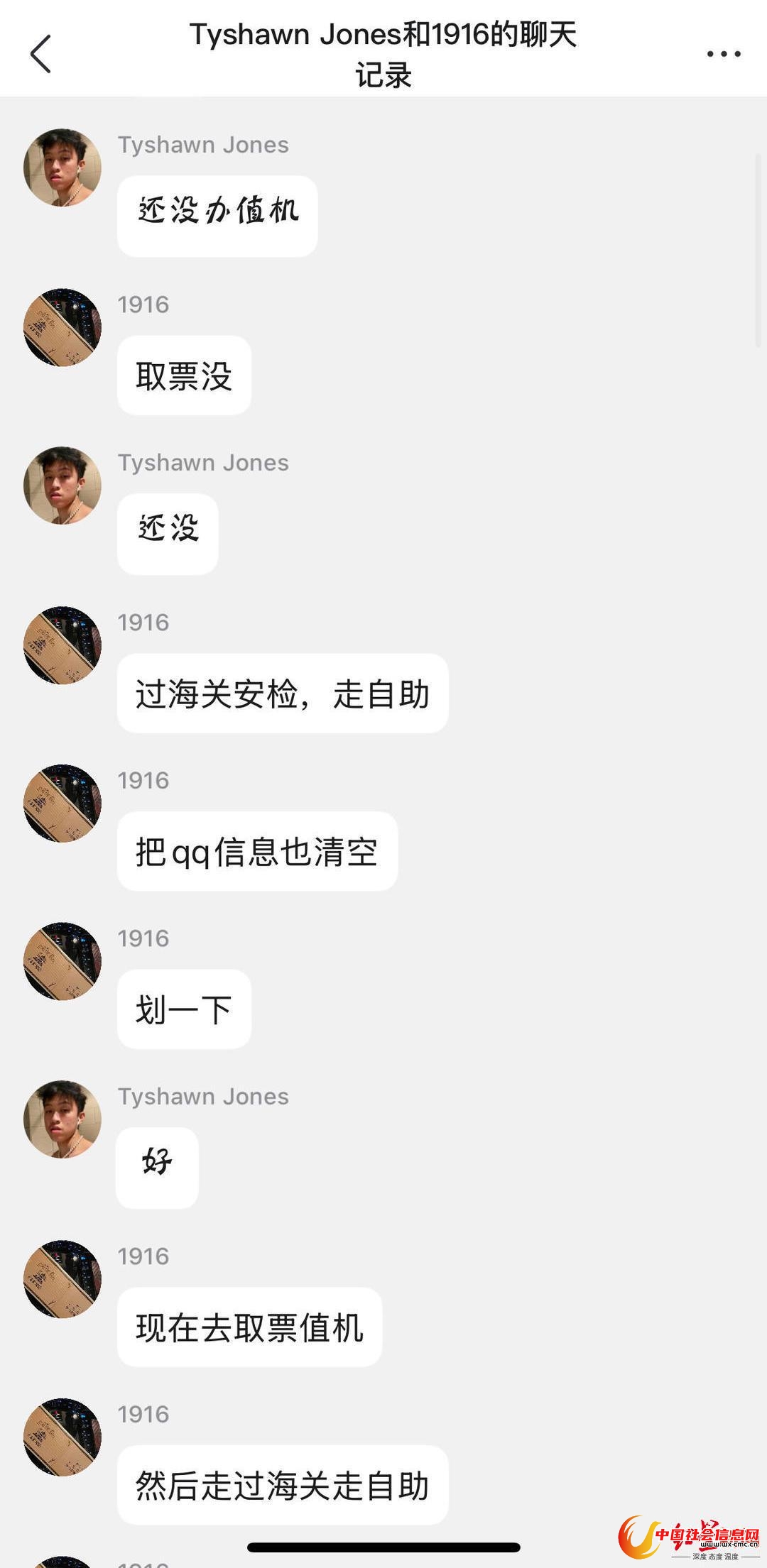Open the three-dot overflow menu
The width and height of the screenshot is (767, 1568).
pyautogui.click(x=723, y=54)
